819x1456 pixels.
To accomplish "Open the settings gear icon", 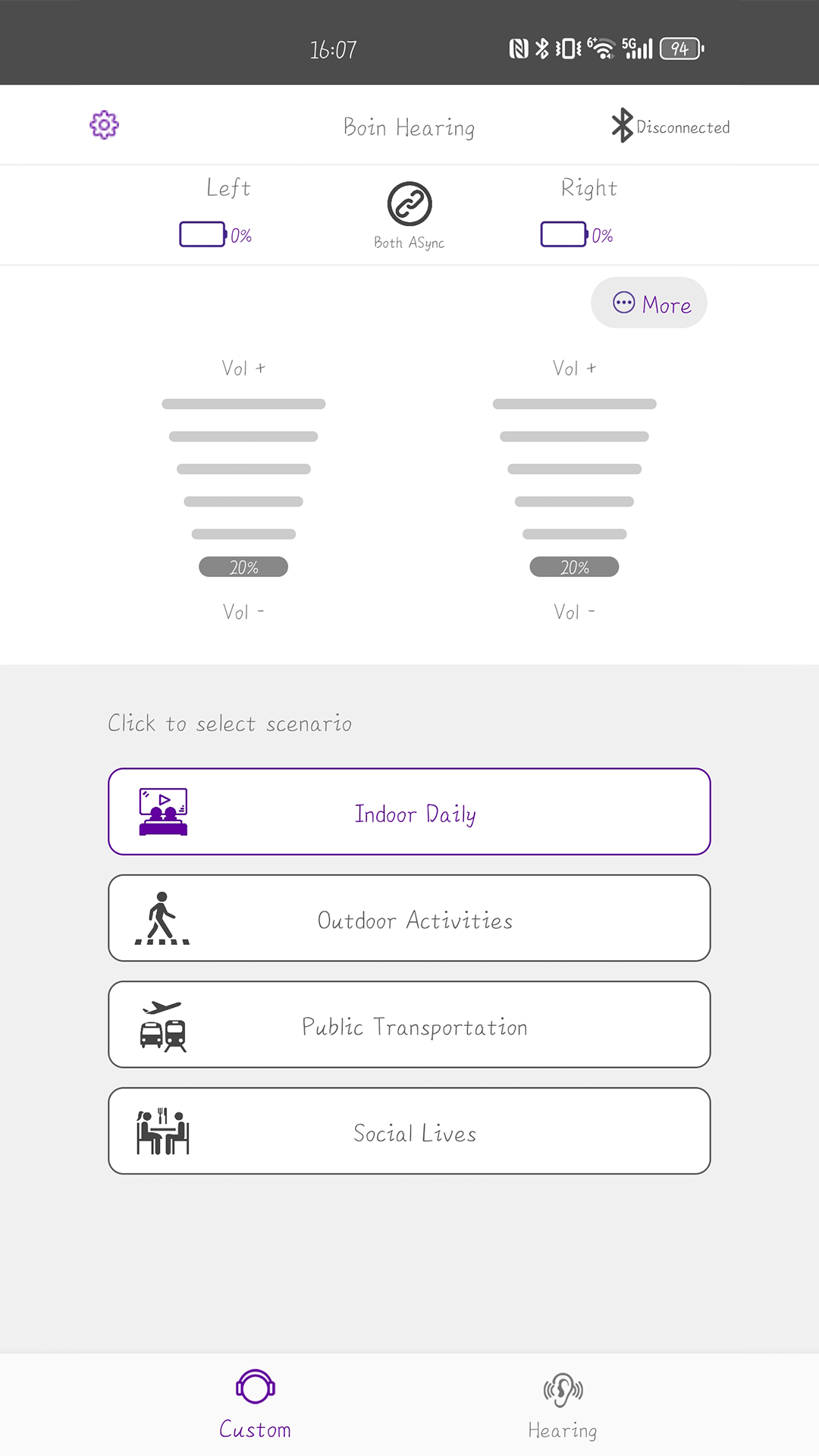I will (x=104, y=125).
